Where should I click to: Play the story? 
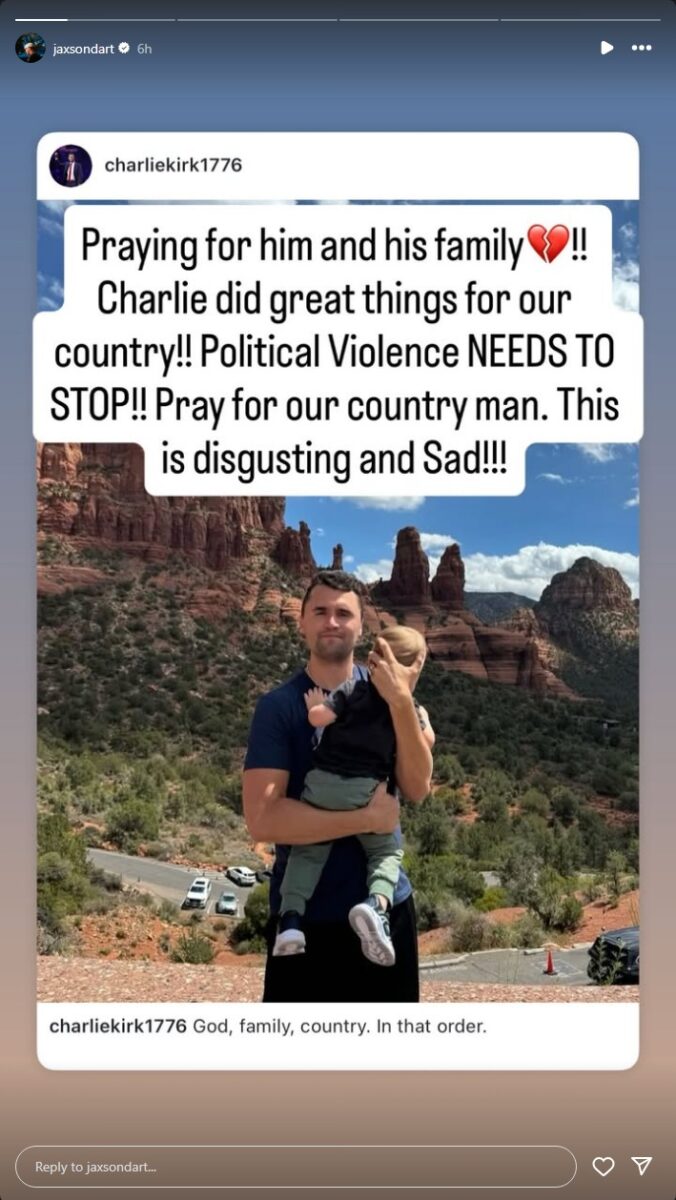coord(606,48)
